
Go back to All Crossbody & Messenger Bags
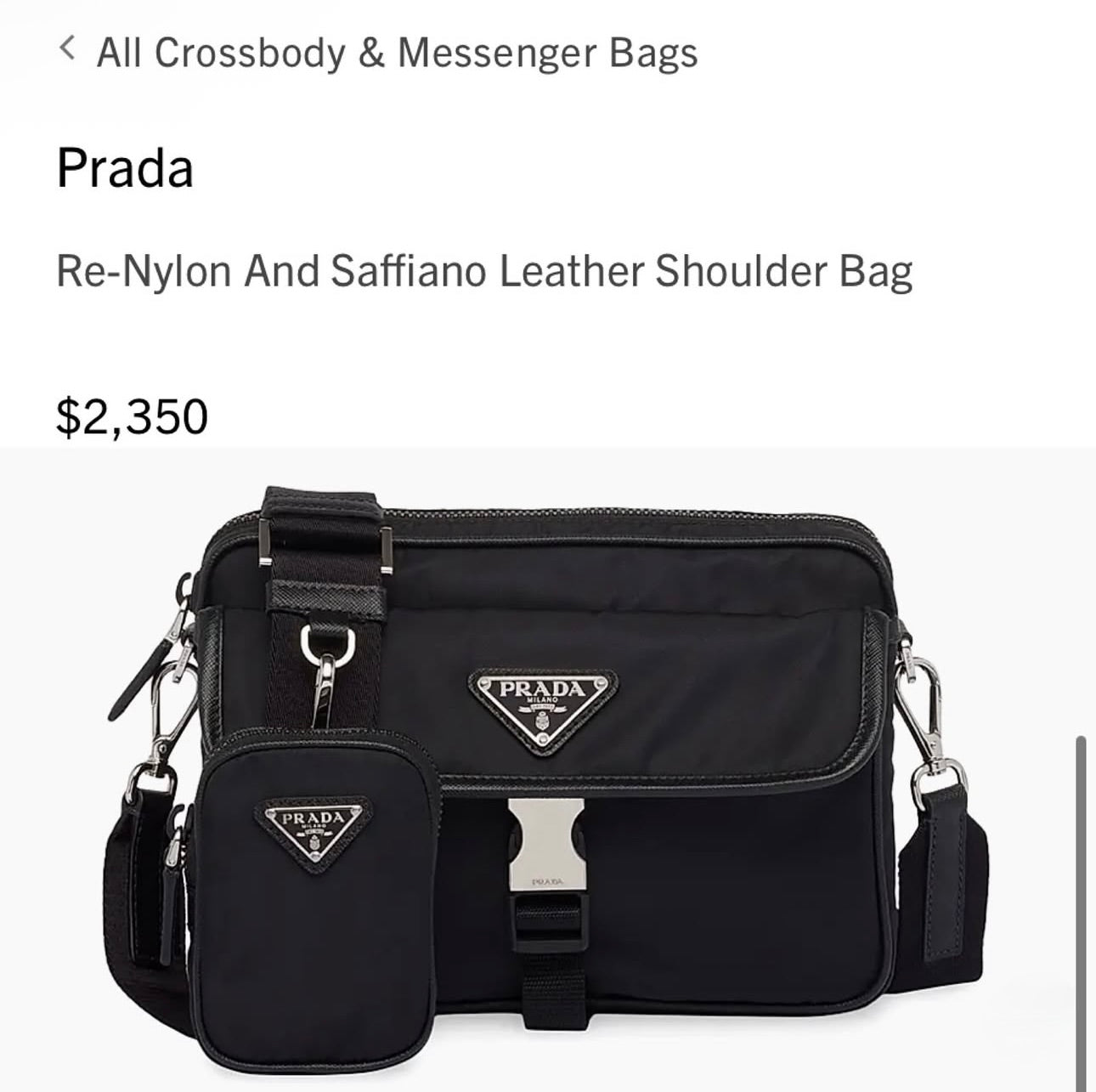click(378, 53)
